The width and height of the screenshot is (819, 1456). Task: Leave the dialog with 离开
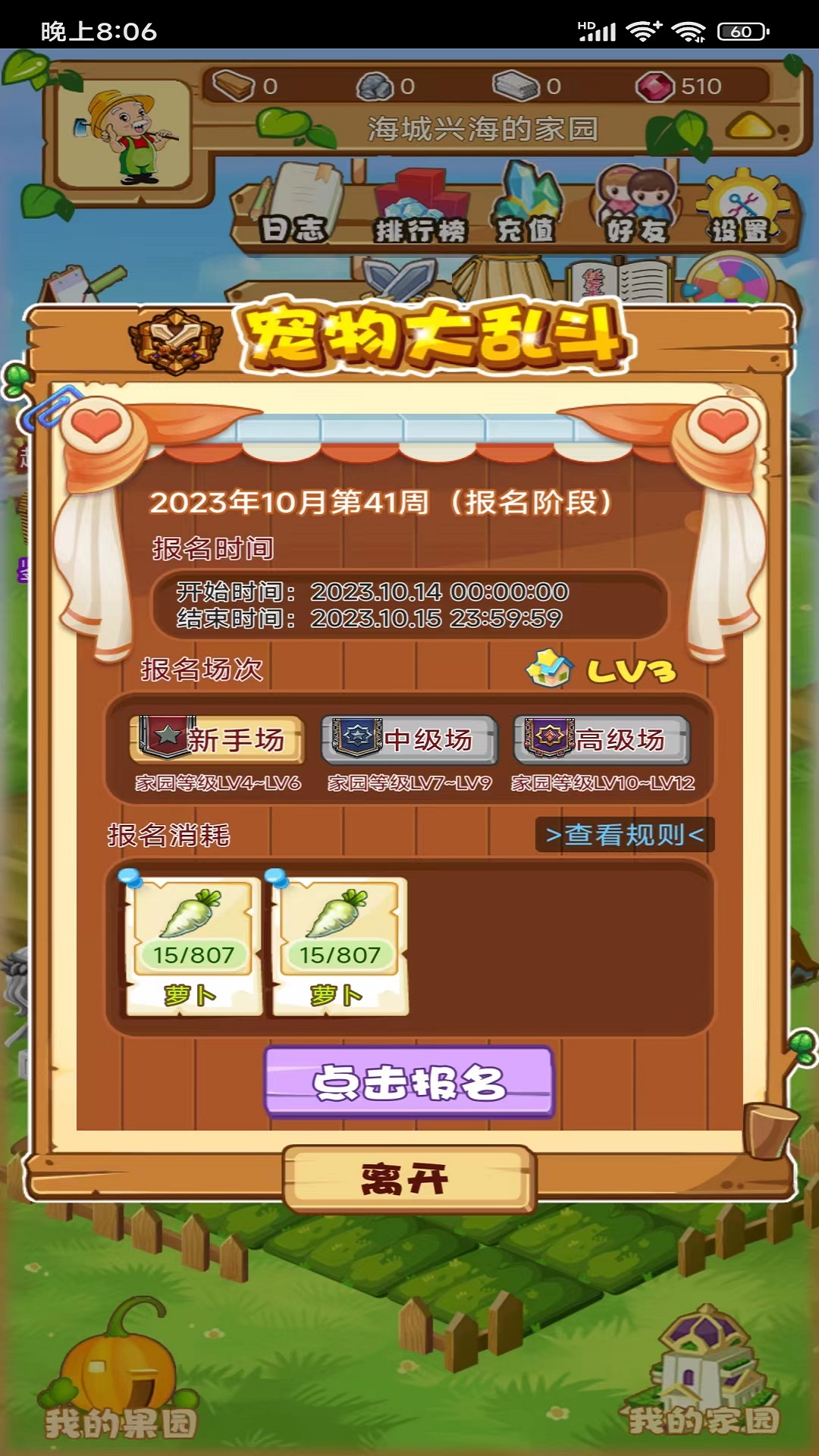pyautogui.click(x=409, y=1179)
